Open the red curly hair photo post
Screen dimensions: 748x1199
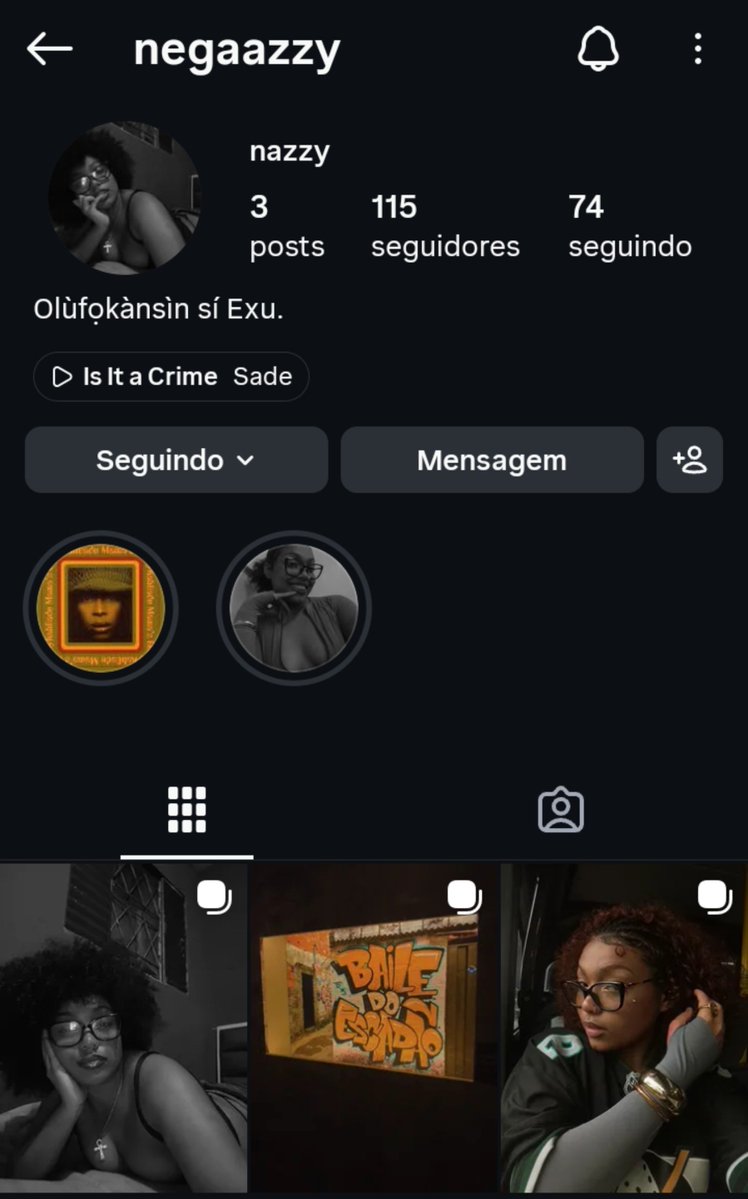point(624,1028)
